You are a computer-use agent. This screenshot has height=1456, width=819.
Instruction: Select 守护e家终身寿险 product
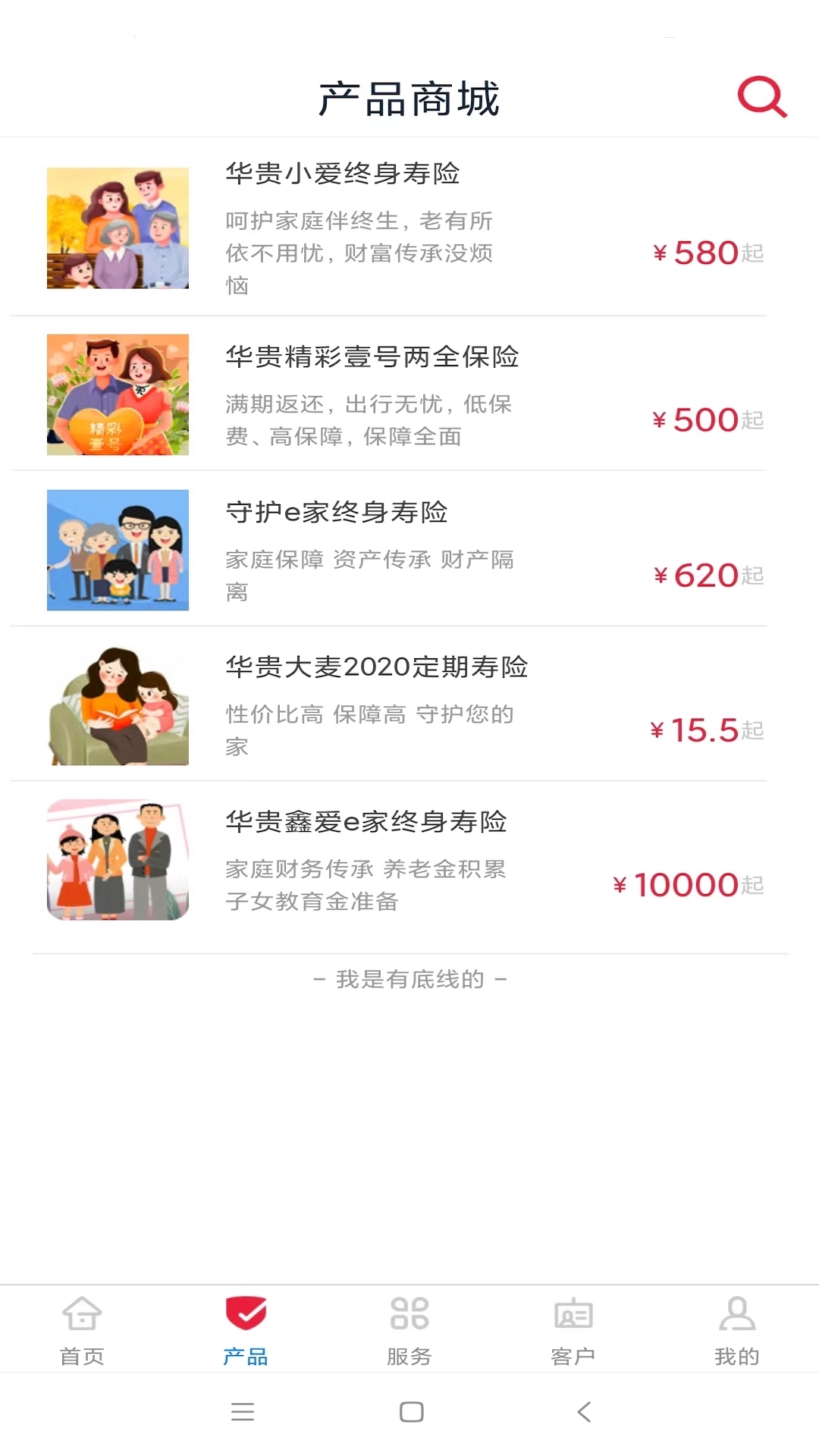pyautogui.click(x=337, y=512)
